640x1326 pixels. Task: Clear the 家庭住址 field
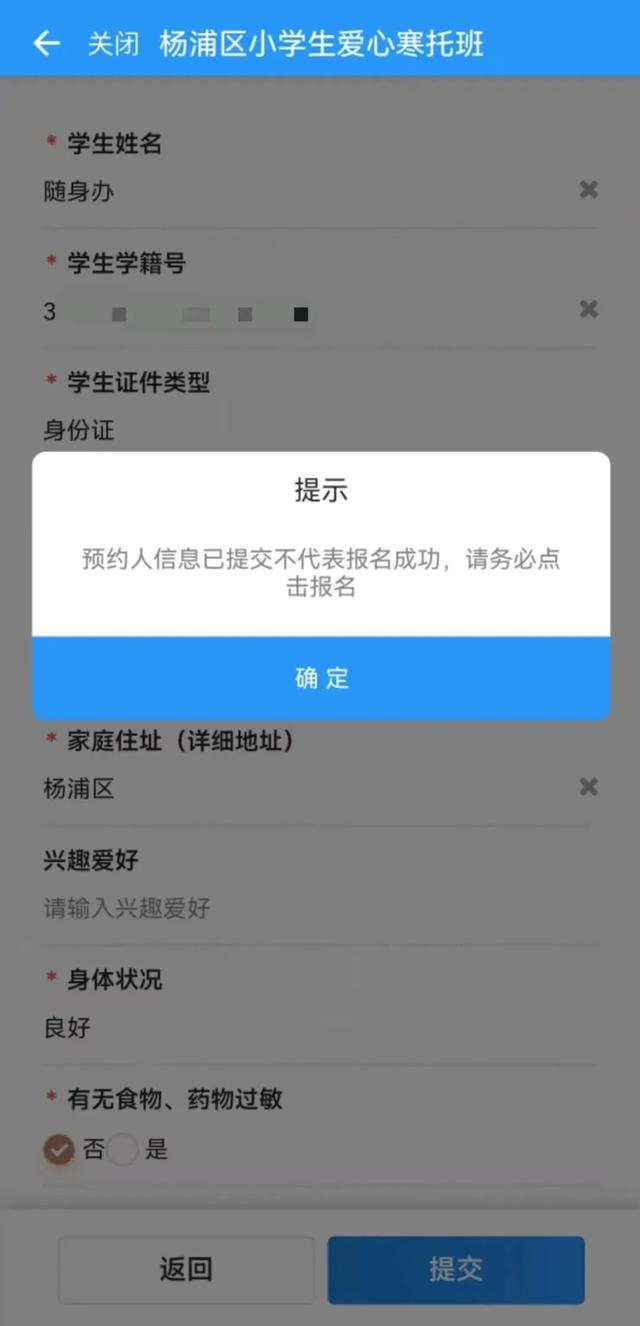click(589, 787)
